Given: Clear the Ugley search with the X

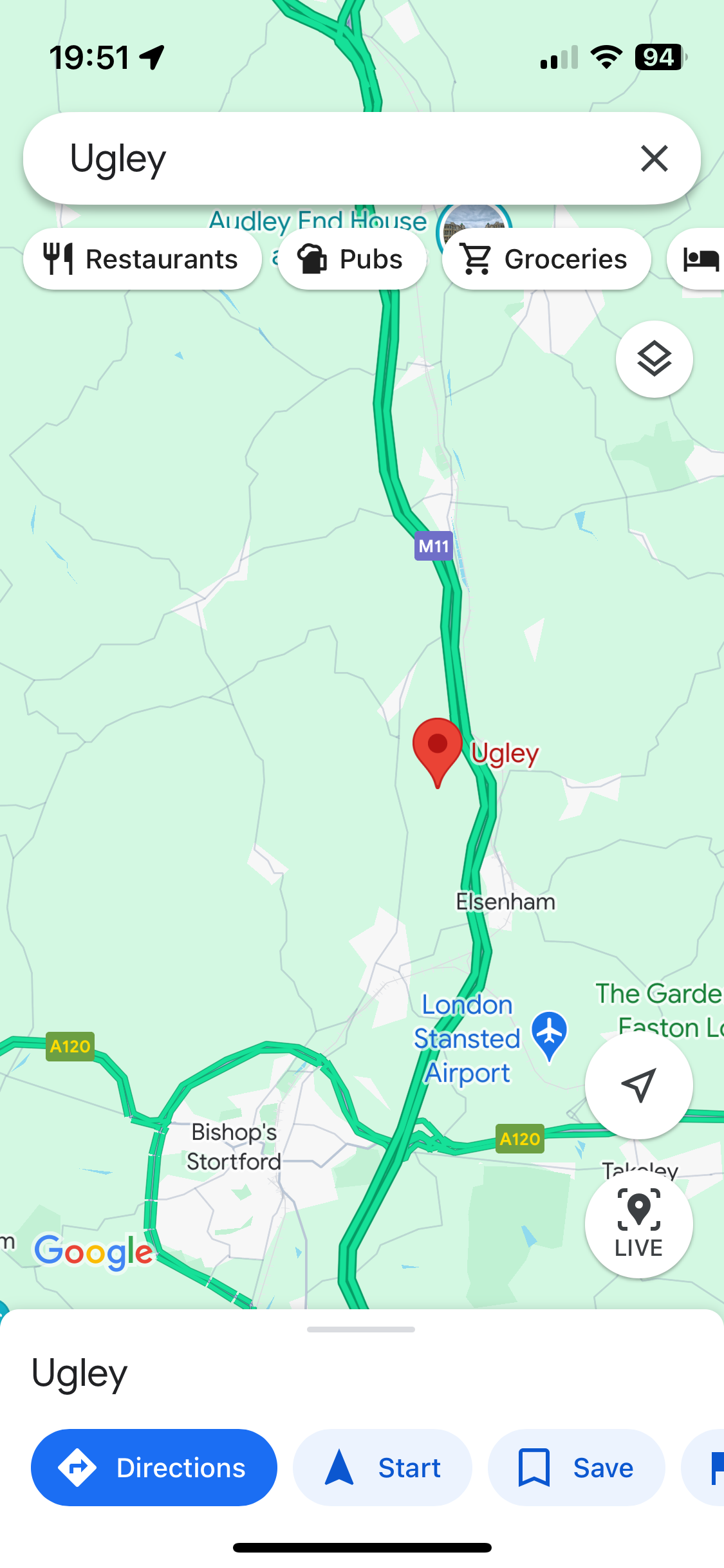Looking at the screenshot, I should [654, 158].
